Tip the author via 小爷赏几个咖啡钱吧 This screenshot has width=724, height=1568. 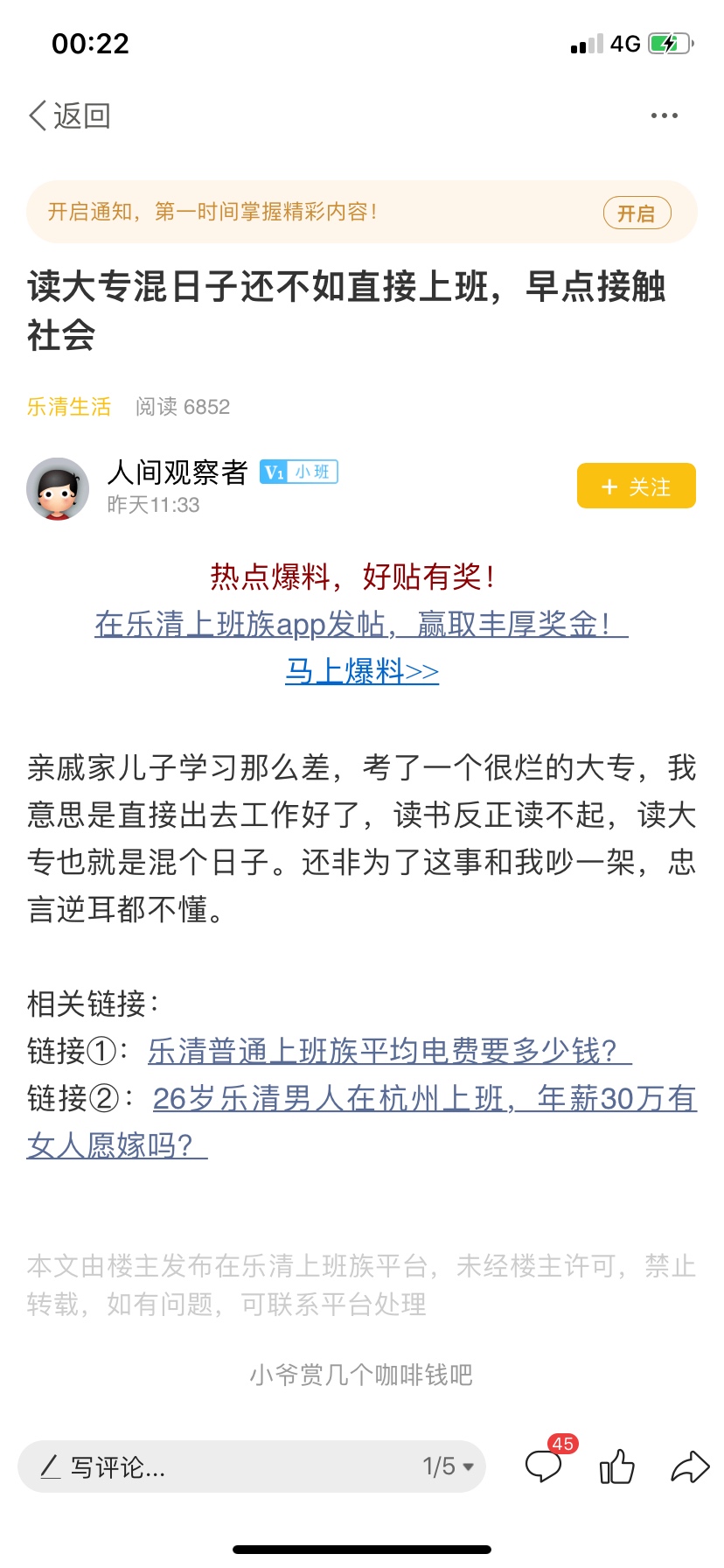(361, 1375)
